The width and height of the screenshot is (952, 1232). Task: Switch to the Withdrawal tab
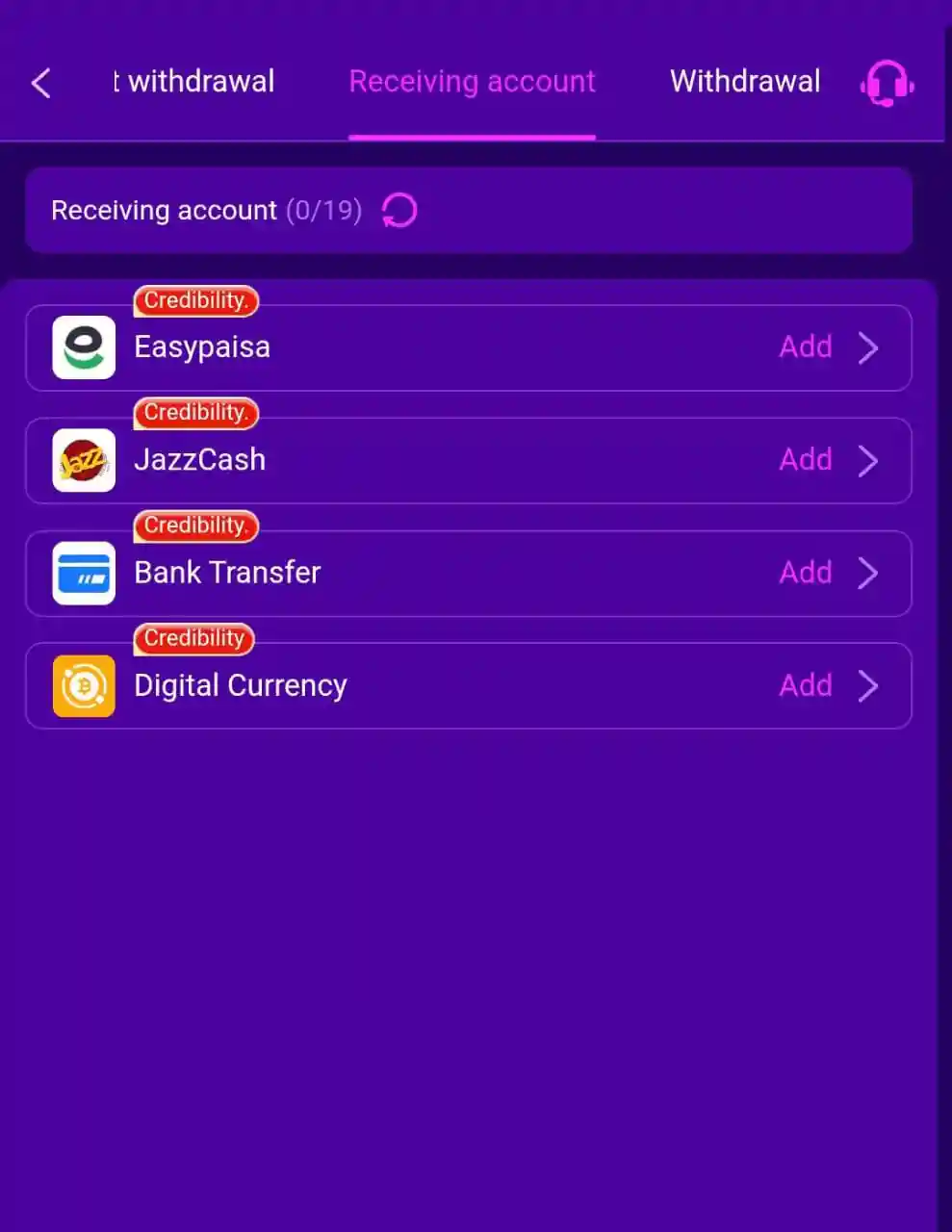(744, 82)
